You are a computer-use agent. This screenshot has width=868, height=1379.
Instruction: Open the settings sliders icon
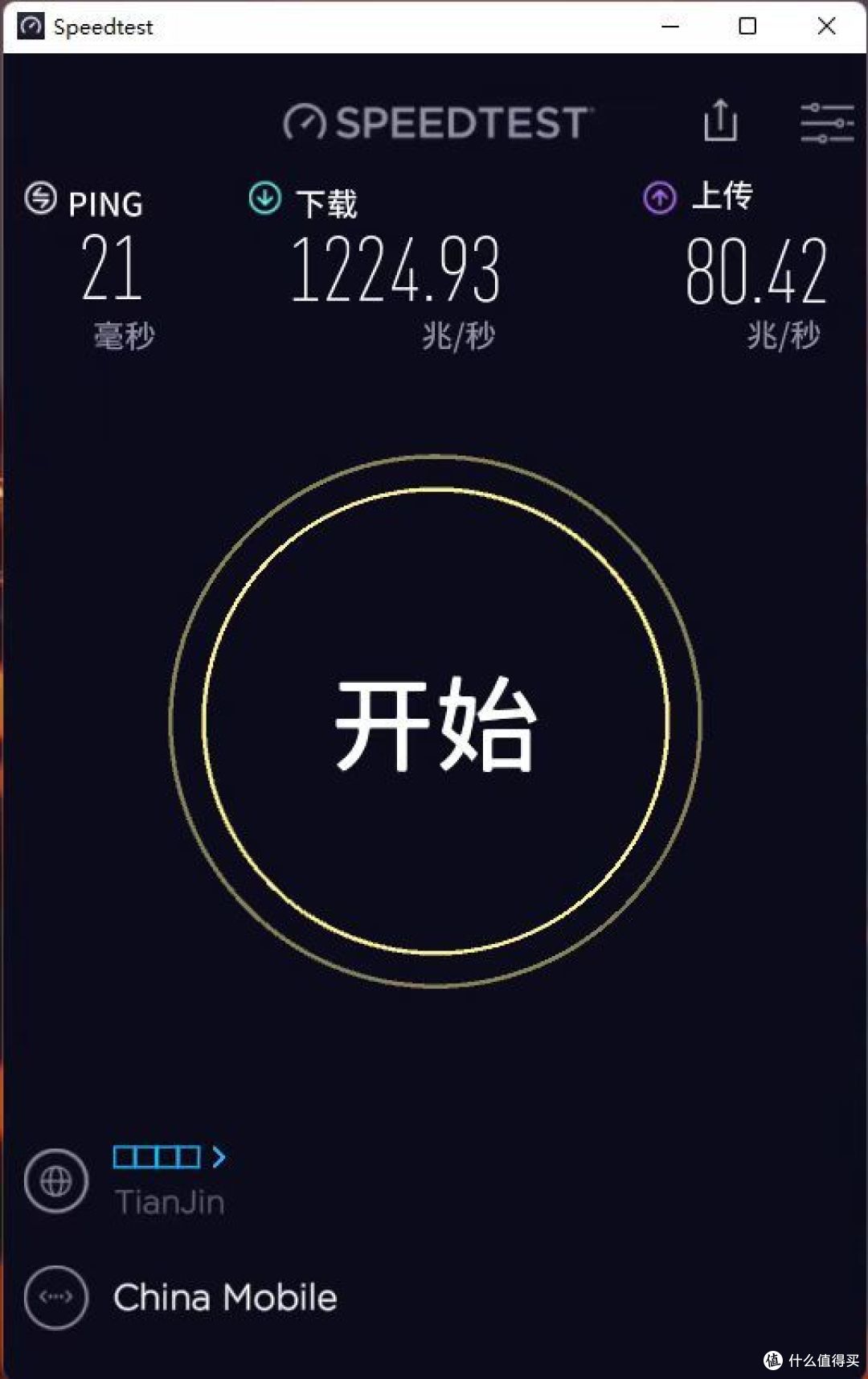pos(827,123)
